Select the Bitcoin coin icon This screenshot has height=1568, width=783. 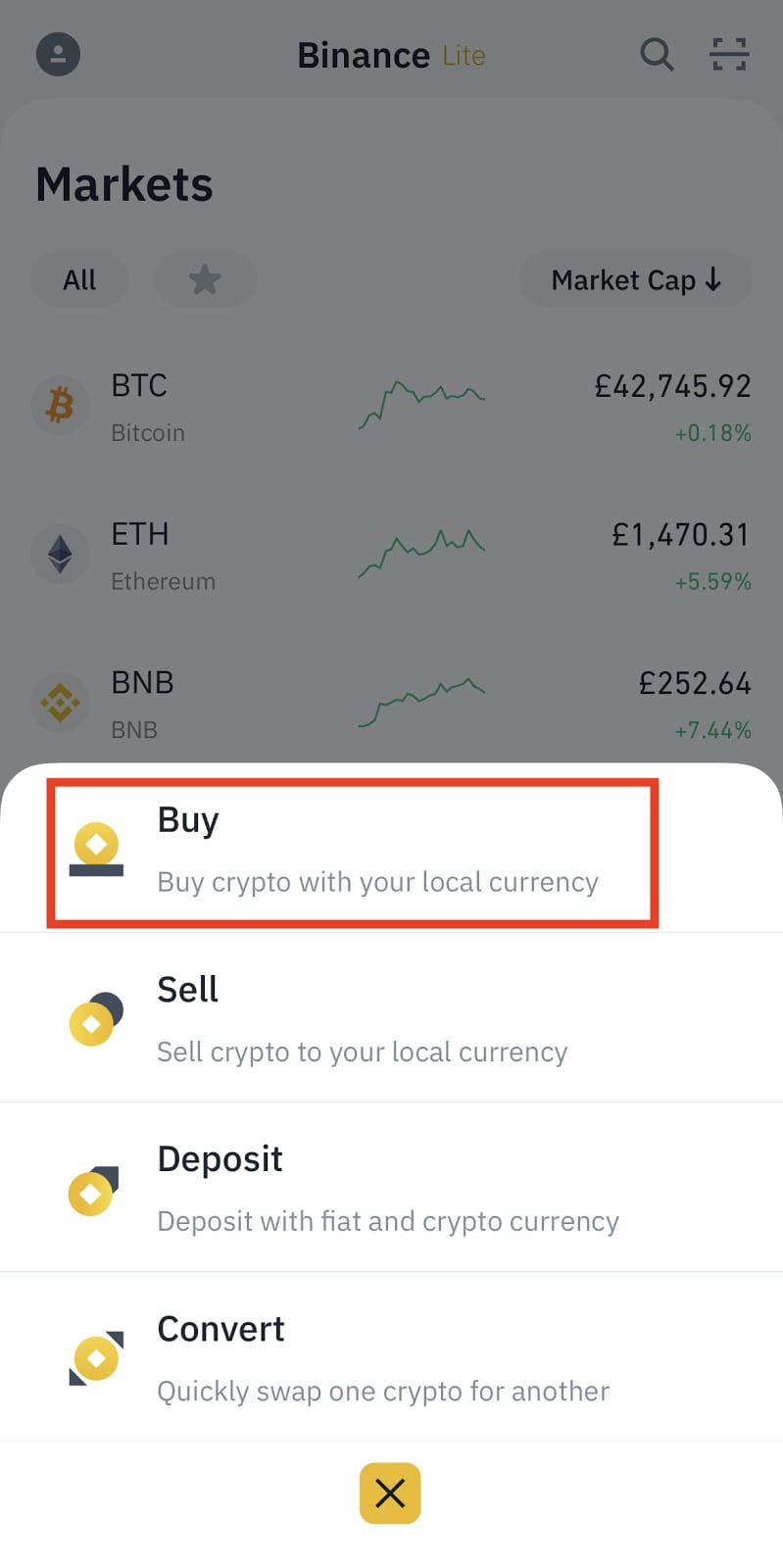[60, 405]
